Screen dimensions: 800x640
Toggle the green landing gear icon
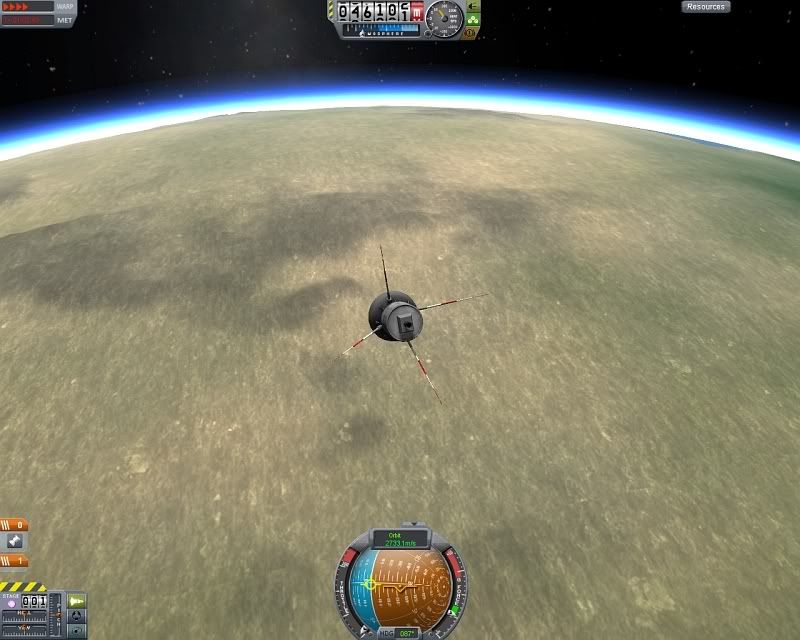472,19
